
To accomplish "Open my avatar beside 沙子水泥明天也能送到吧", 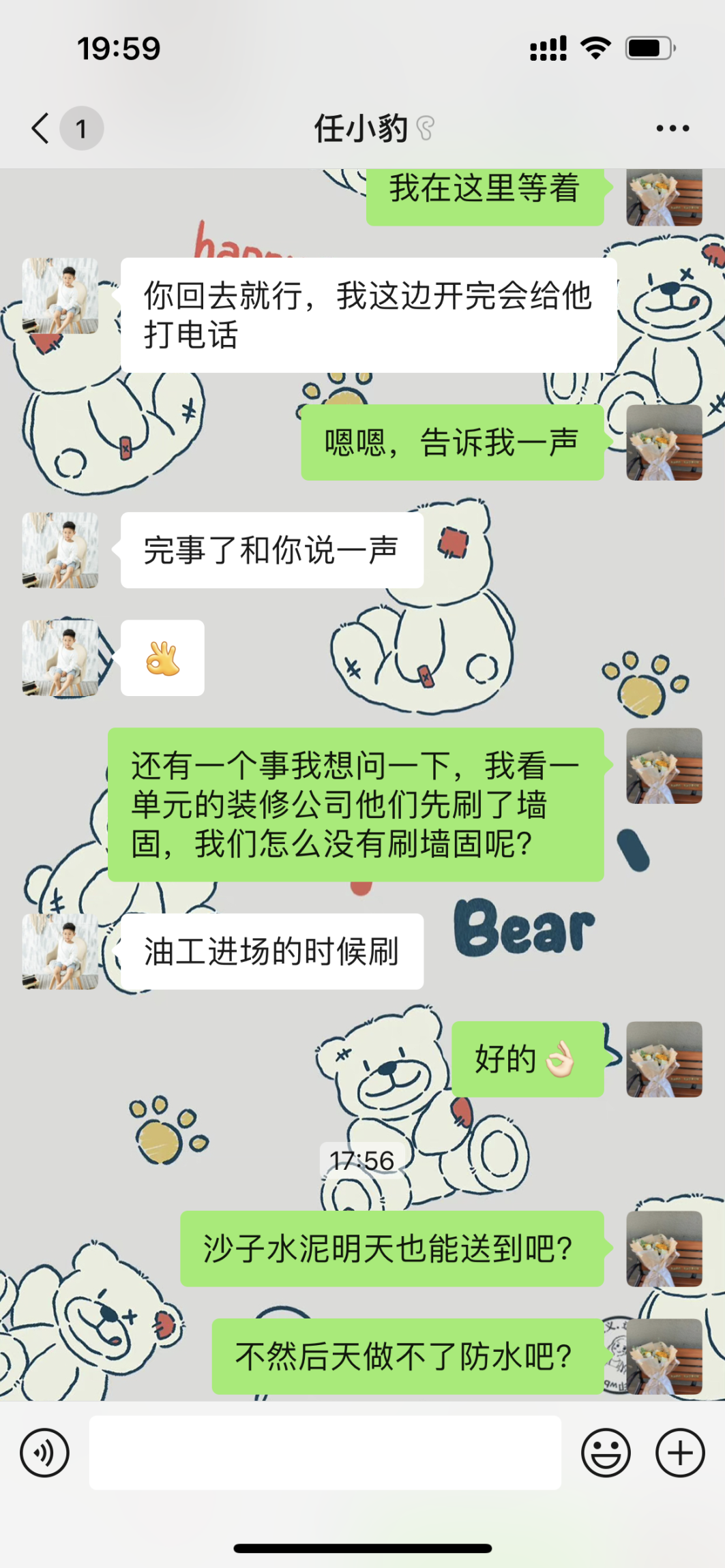I will [664, 1248].
